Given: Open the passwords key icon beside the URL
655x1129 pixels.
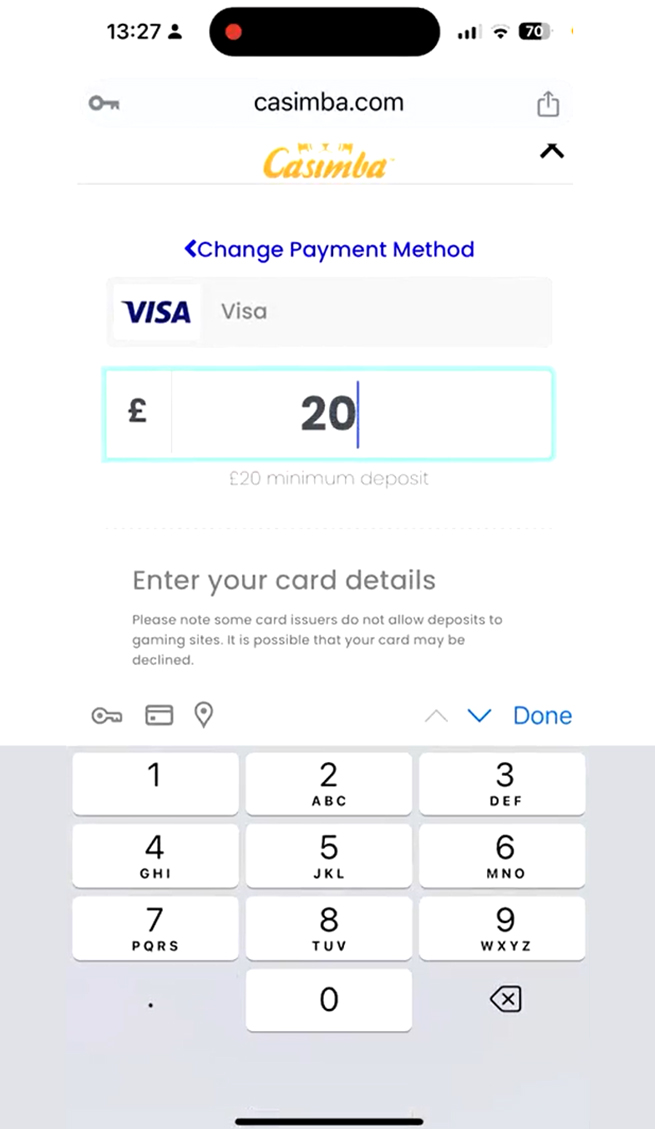Looking at the screenshot, I should [104, 104].
